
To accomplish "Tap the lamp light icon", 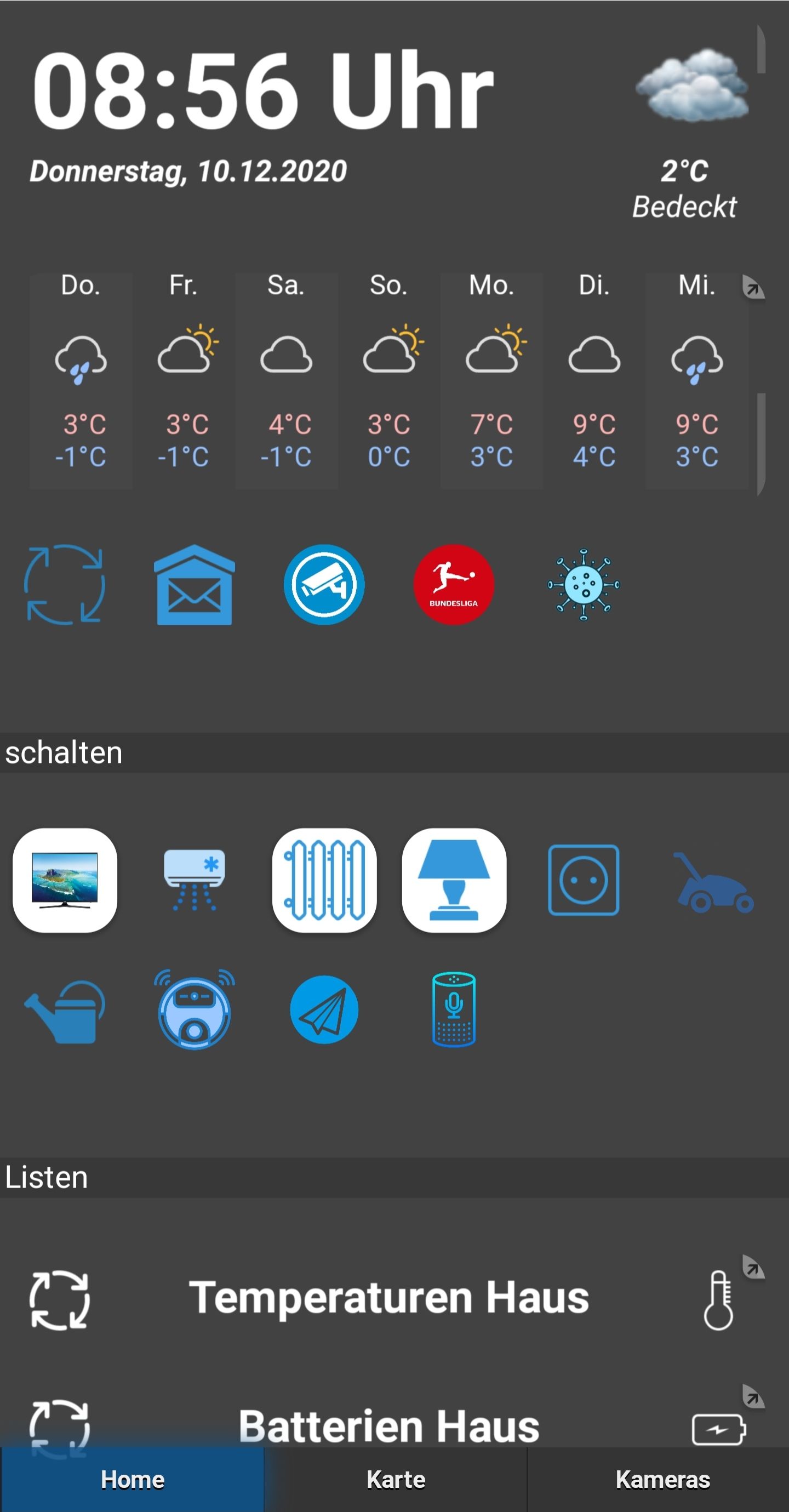I will tap(453, 880).
